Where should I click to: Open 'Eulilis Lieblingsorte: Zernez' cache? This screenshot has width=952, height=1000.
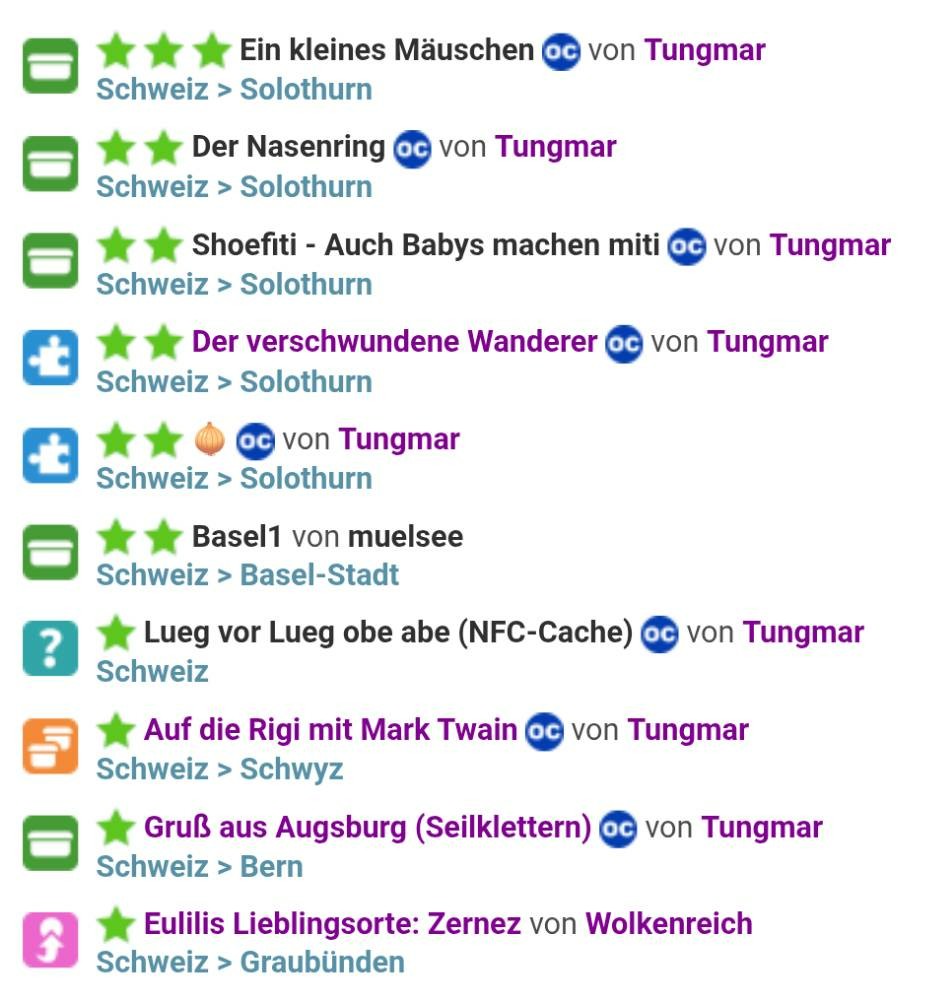332,924
